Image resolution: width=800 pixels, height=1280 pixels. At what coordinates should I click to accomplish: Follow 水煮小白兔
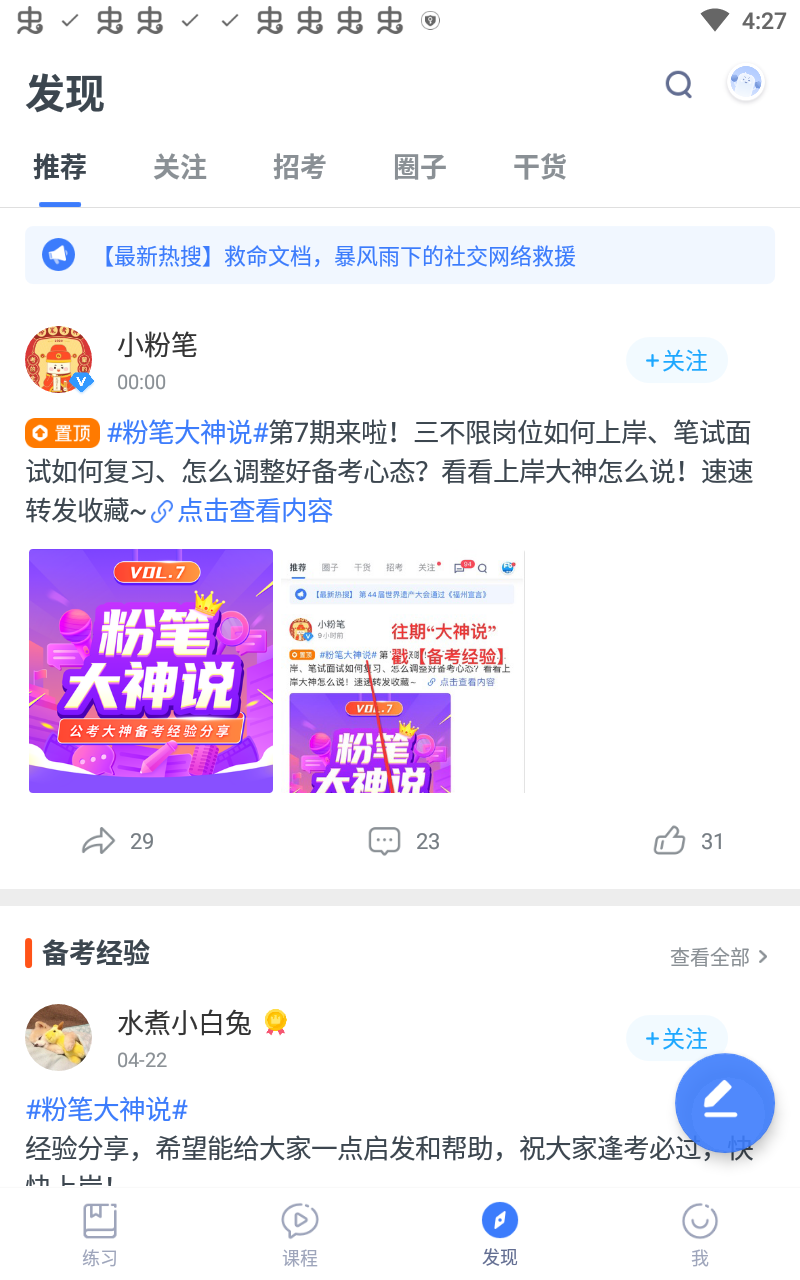tap(676, 1039)
